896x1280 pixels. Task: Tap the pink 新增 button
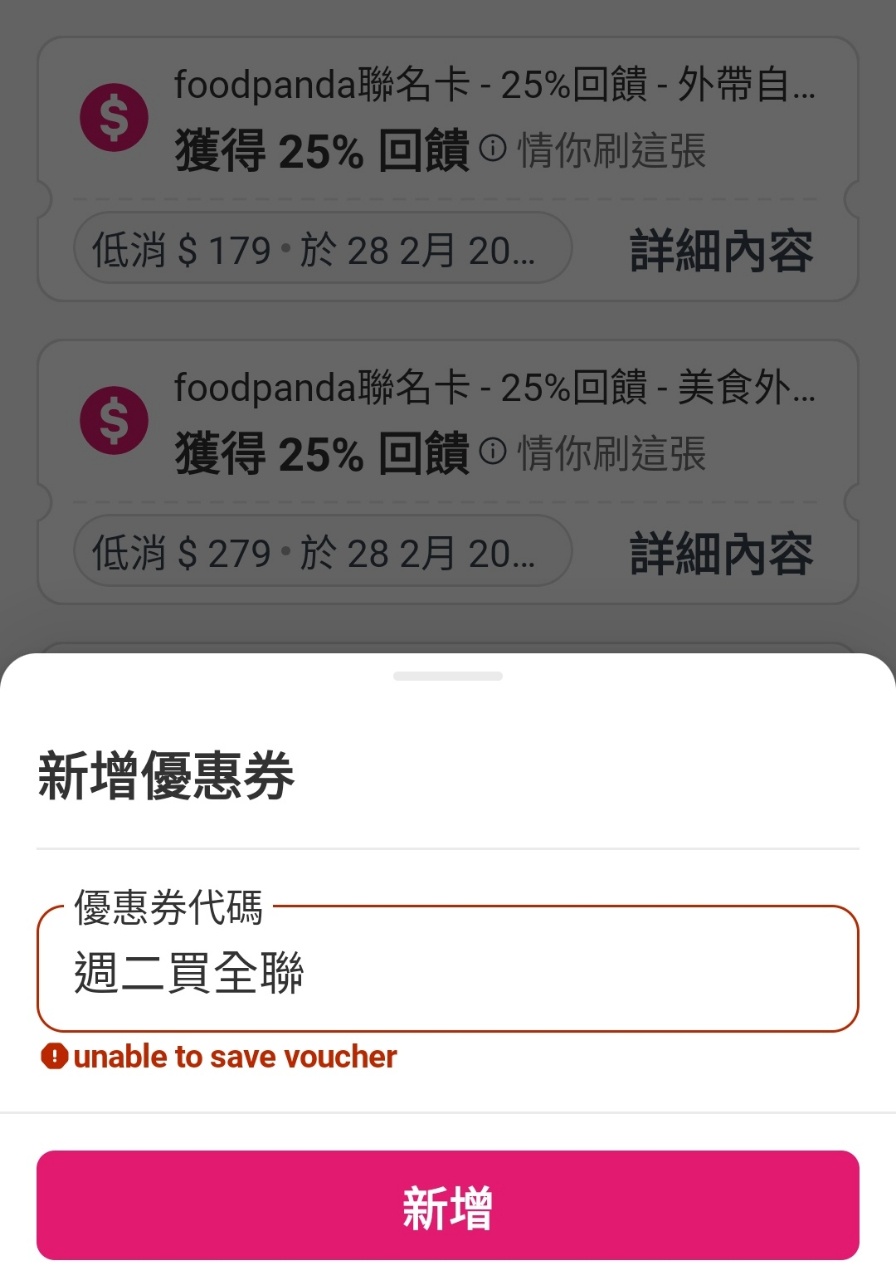point(447,1205)
